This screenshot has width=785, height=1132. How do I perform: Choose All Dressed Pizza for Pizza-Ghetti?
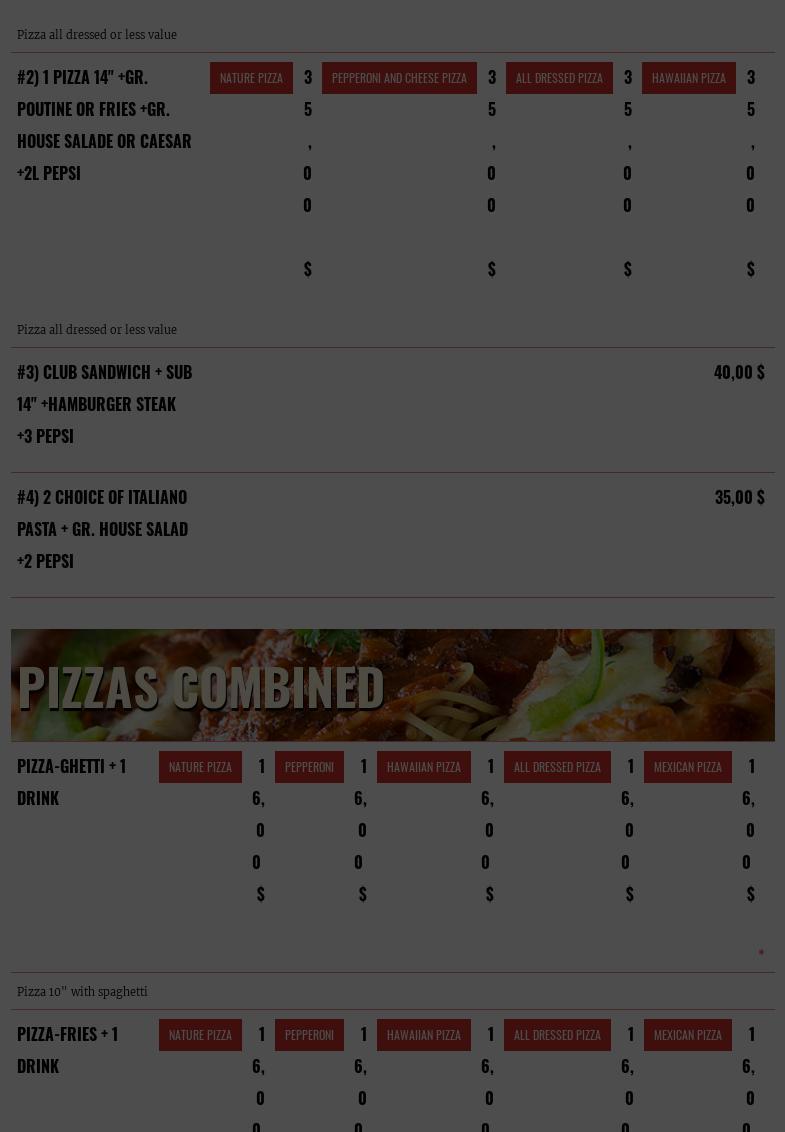coord(557,767)
